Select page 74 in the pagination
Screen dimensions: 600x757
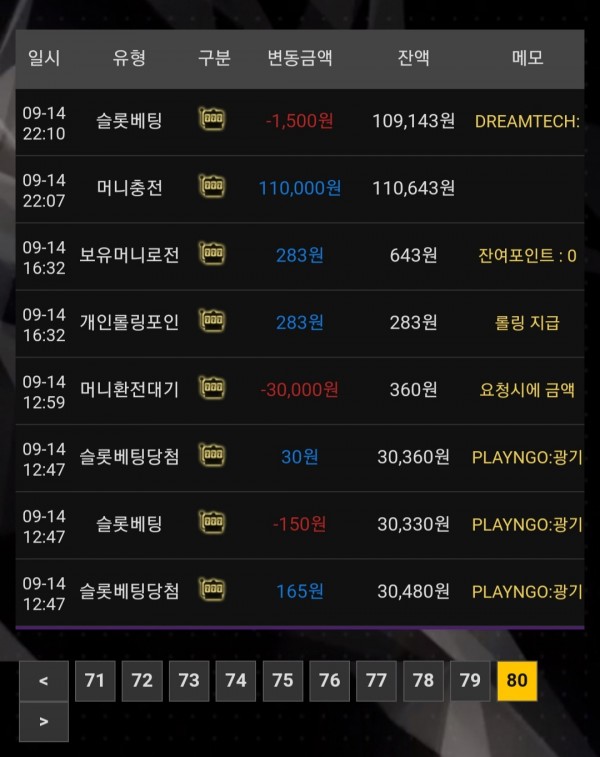pos(236,681)
